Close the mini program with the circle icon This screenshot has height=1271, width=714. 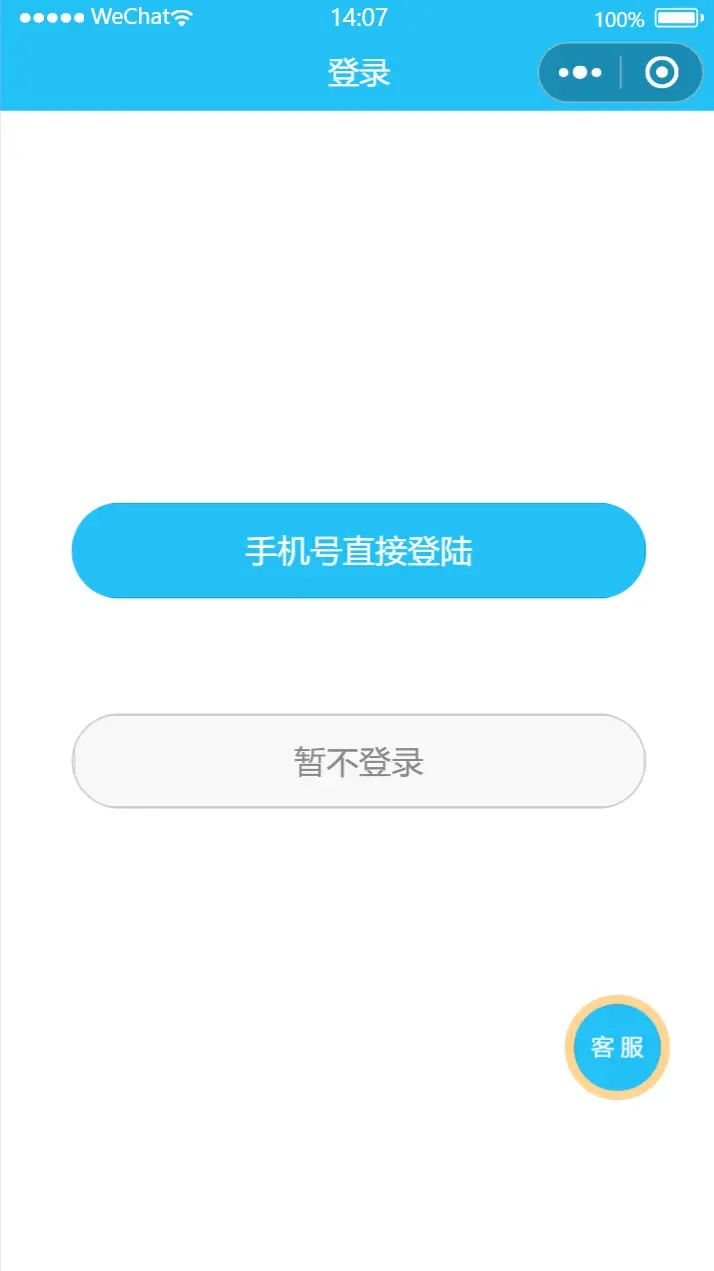(x=661, y=73)
